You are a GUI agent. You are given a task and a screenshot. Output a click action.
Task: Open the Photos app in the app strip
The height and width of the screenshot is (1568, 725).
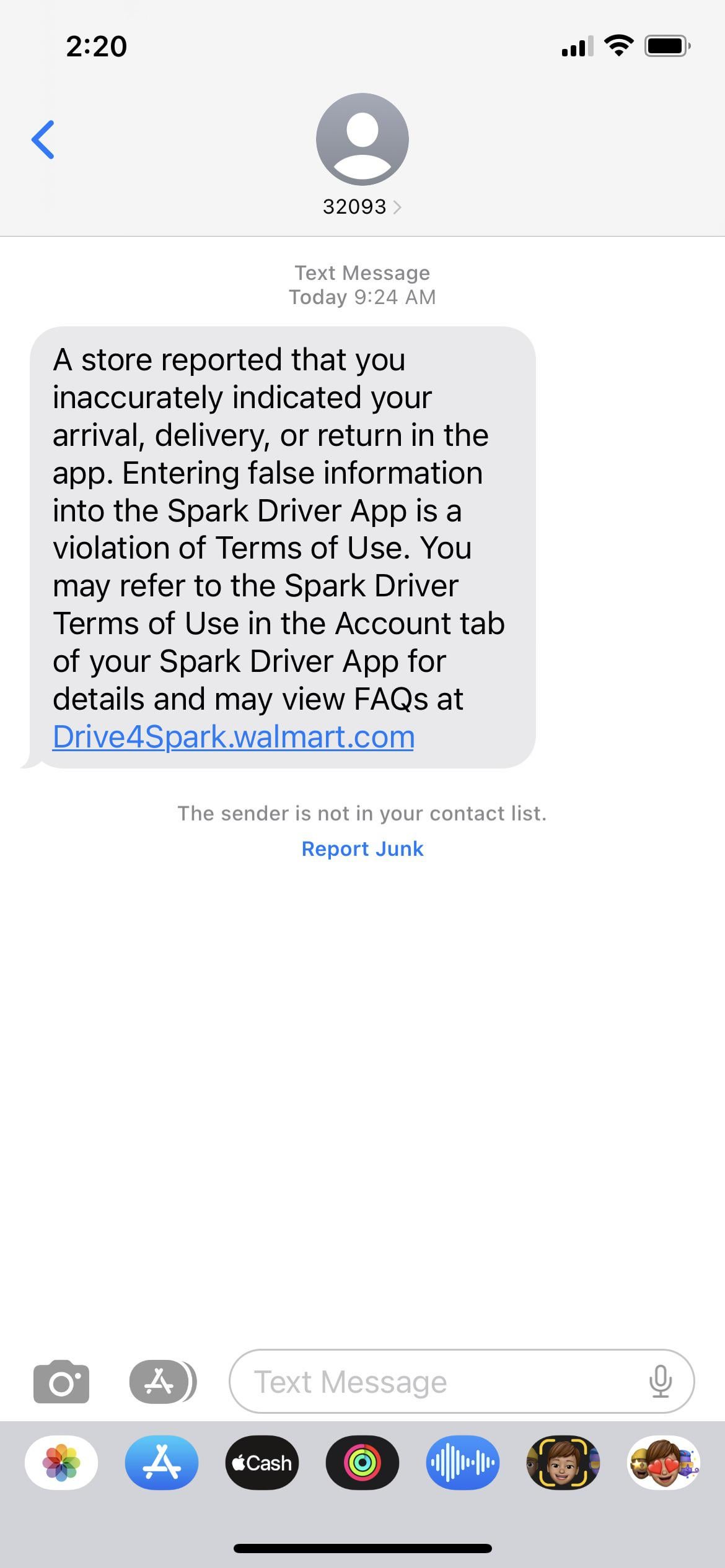click(x=61, y=1463)
